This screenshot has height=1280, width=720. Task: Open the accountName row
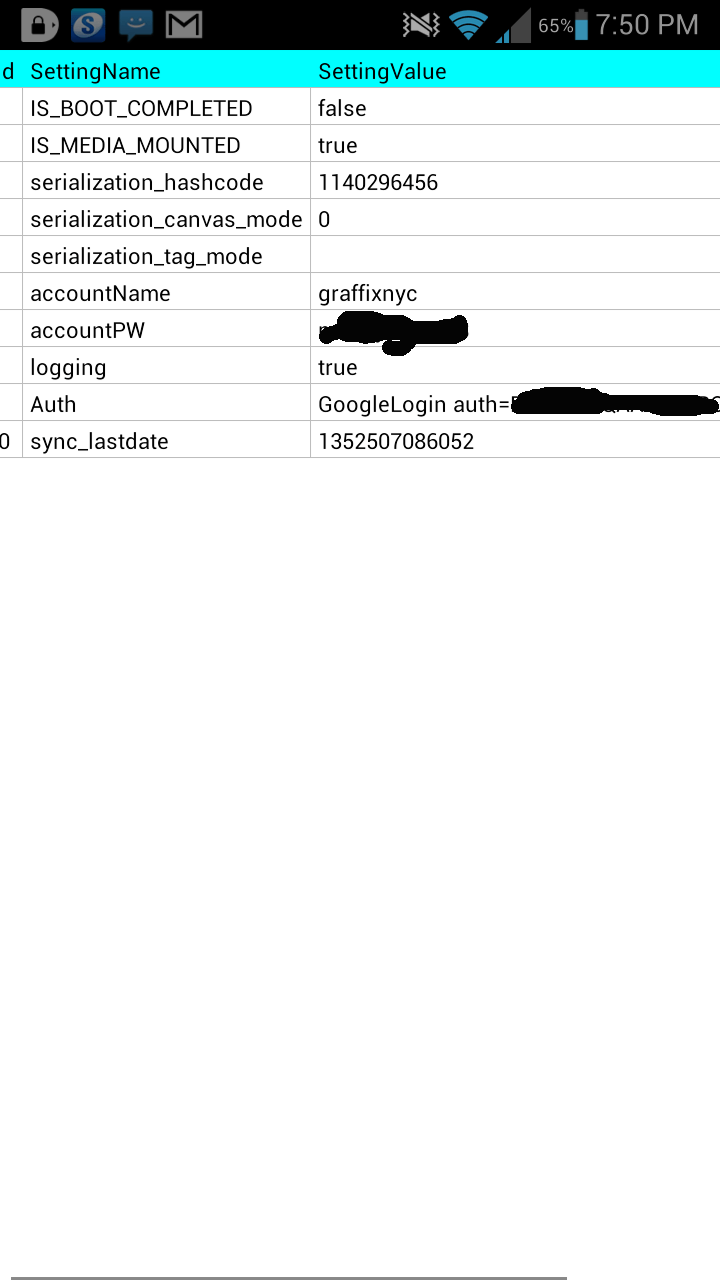(360, 292)
